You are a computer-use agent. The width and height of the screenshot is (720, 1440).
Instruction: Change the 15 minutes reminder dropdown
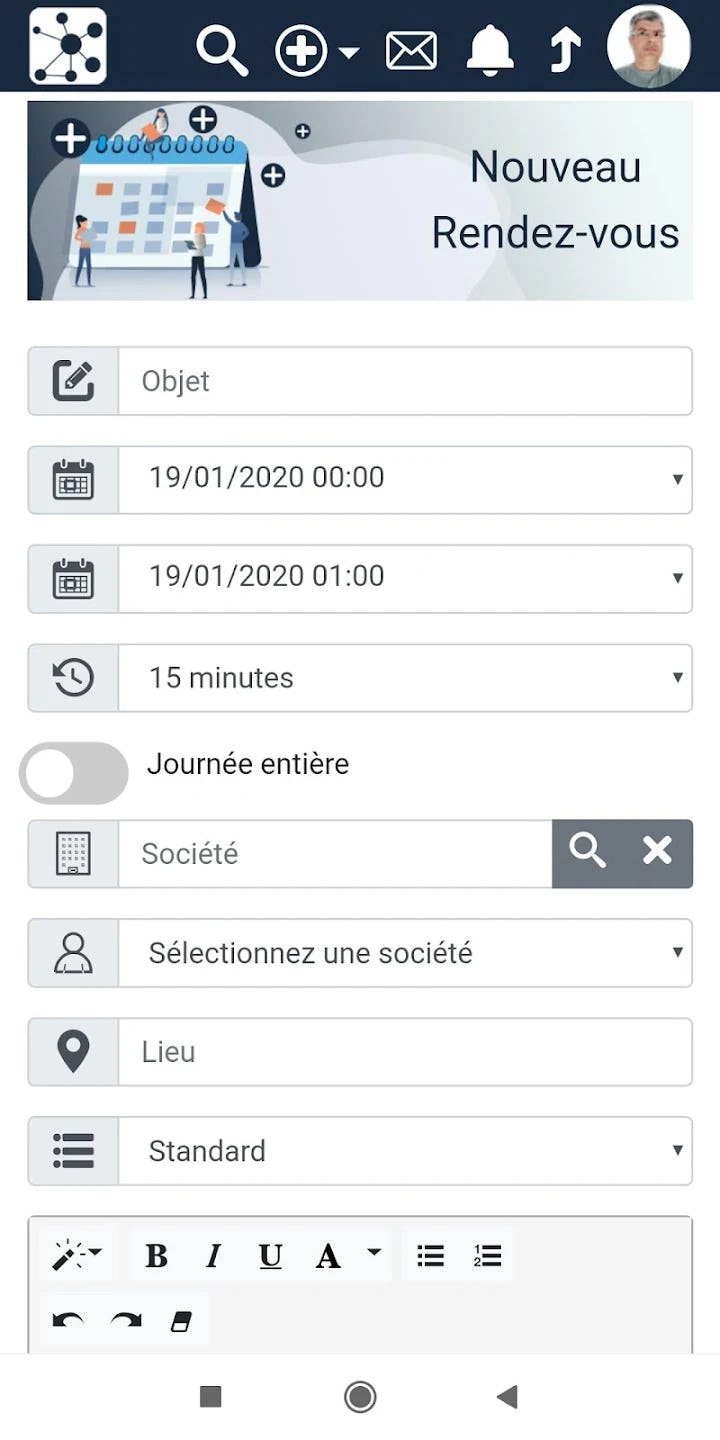pyautogui.click(x=404, y=678)
